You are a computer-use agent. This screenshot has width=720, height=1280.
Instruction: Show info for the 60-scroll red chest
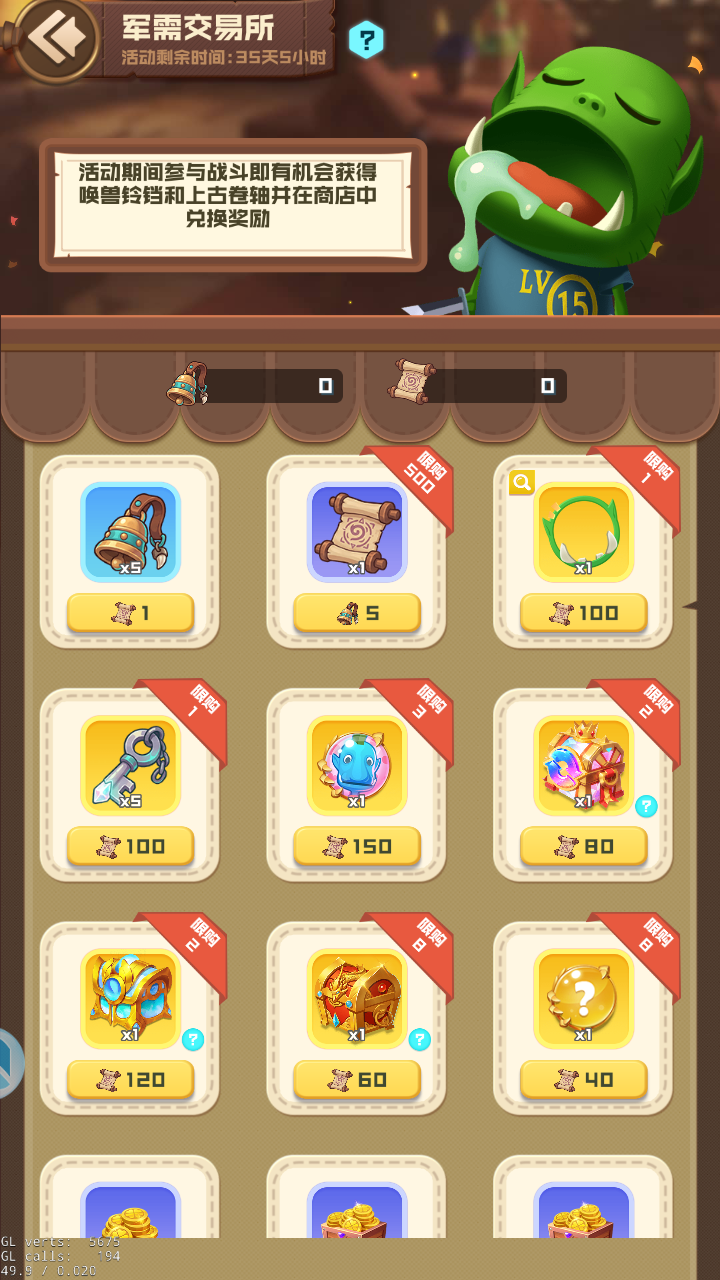click(x=419, y=1039)
